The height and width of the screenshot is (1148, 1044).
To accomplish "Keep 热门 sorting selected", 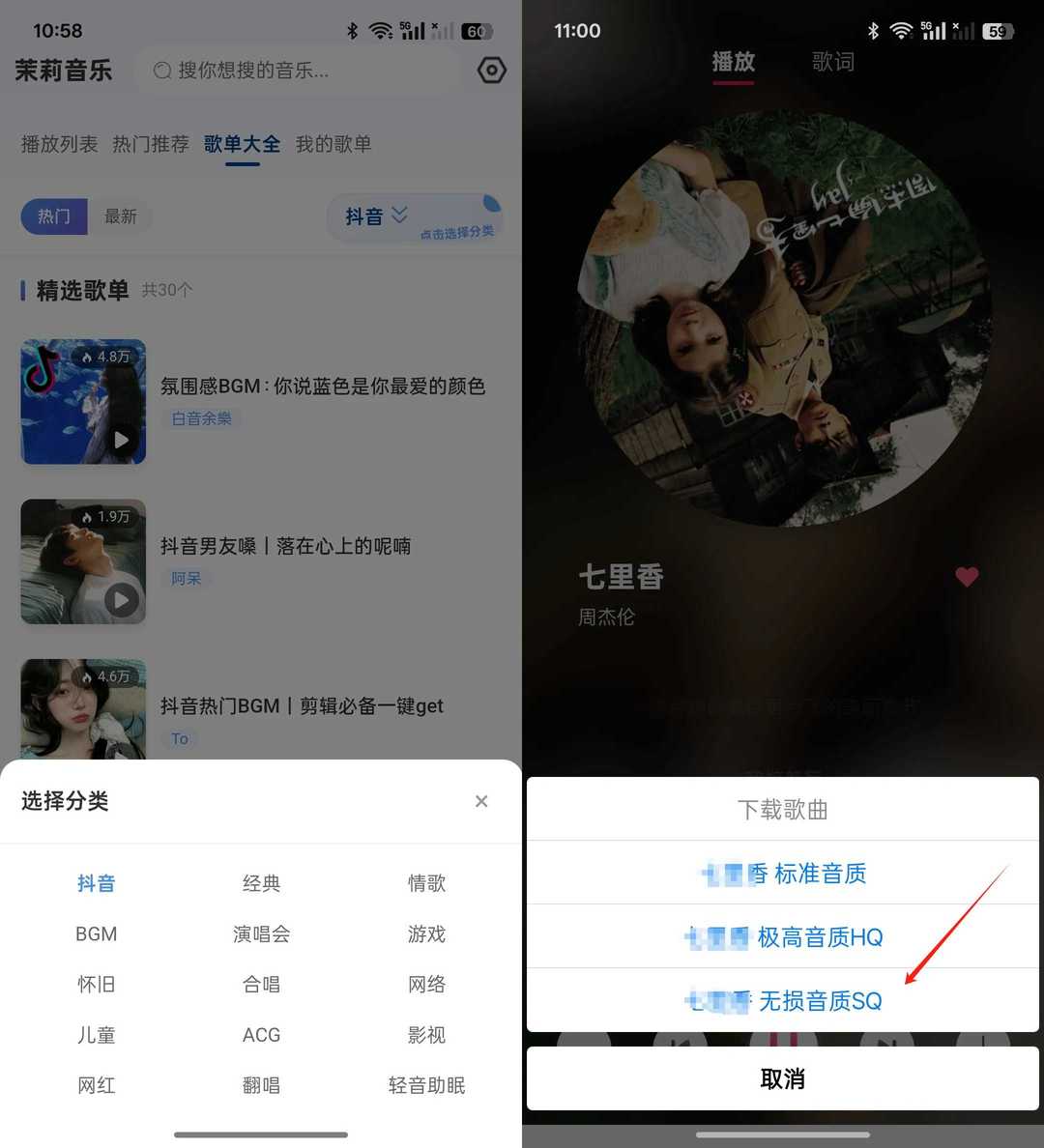I will (53, 216).
